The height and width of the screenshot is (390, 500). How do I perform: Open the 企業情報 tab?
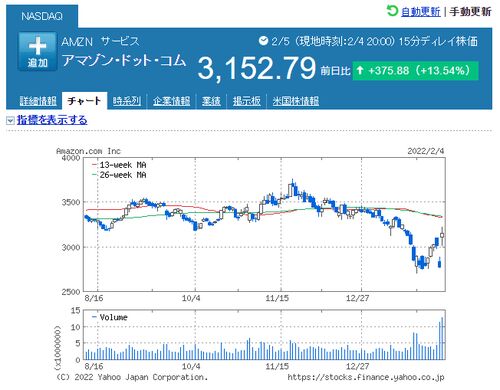171,101
